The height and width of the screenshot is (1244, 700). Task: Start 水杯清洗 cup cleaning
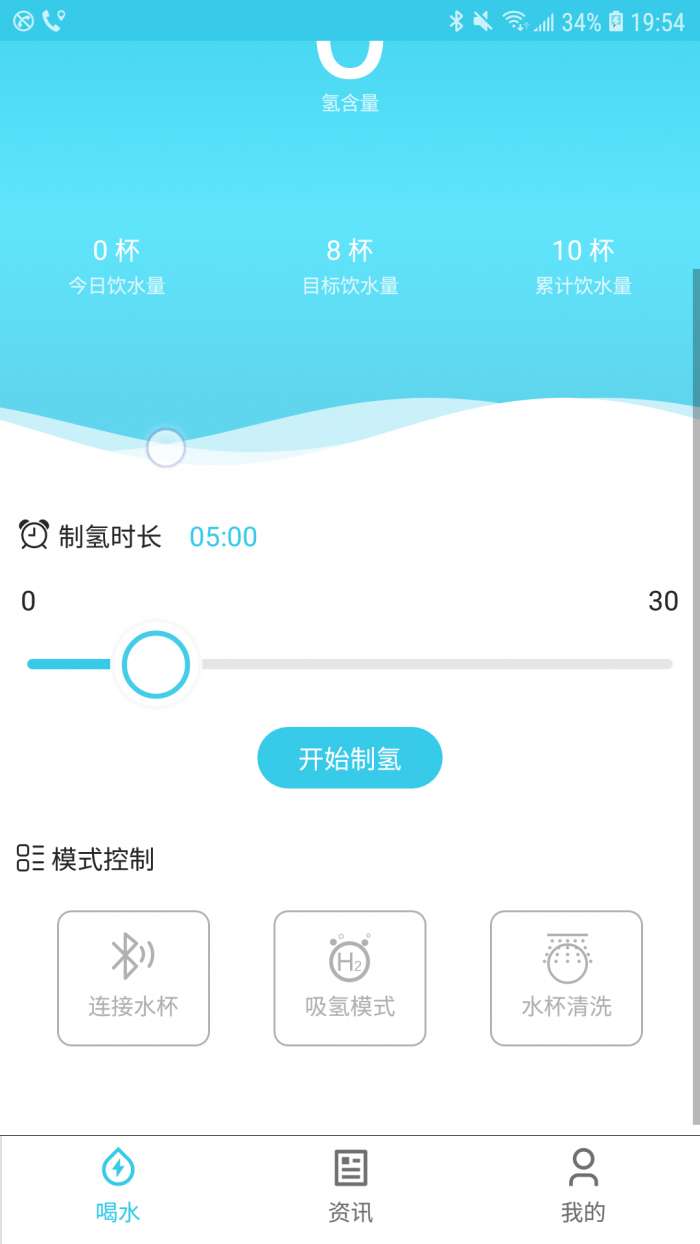pos(565,978)
